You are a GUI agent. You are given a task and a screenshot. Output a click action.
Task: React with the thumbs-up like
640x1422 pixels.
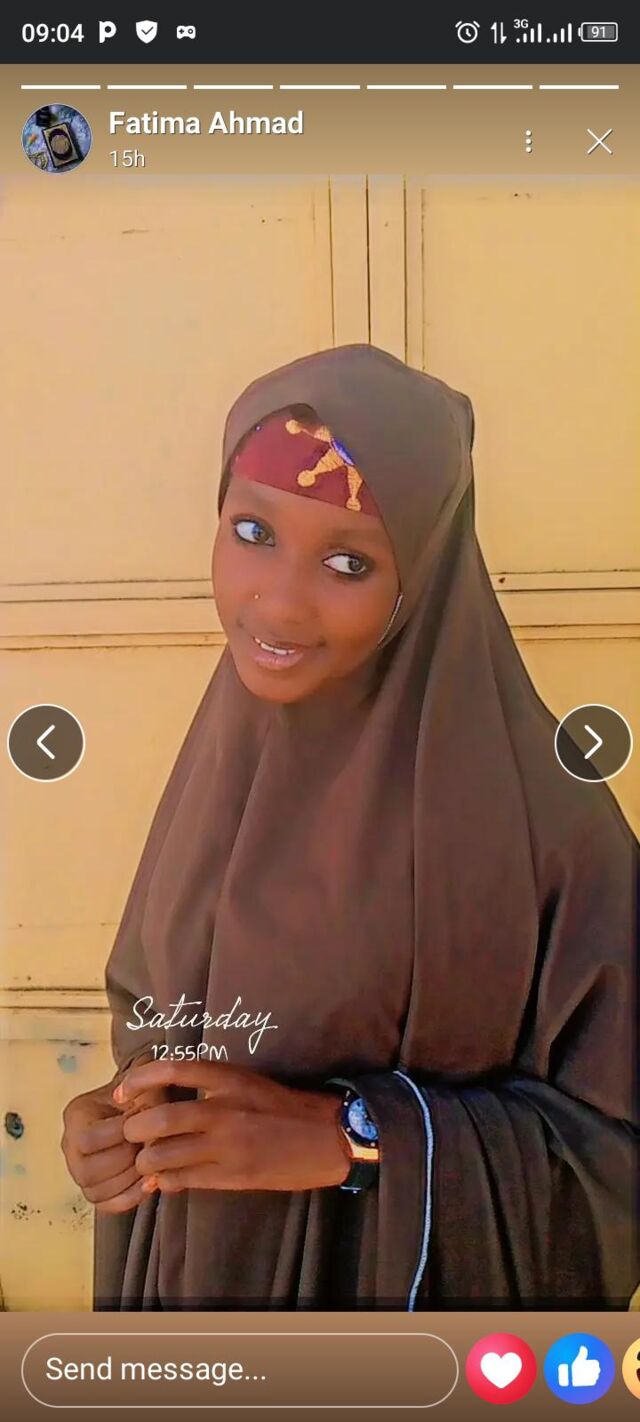[x=579, y=1369]
